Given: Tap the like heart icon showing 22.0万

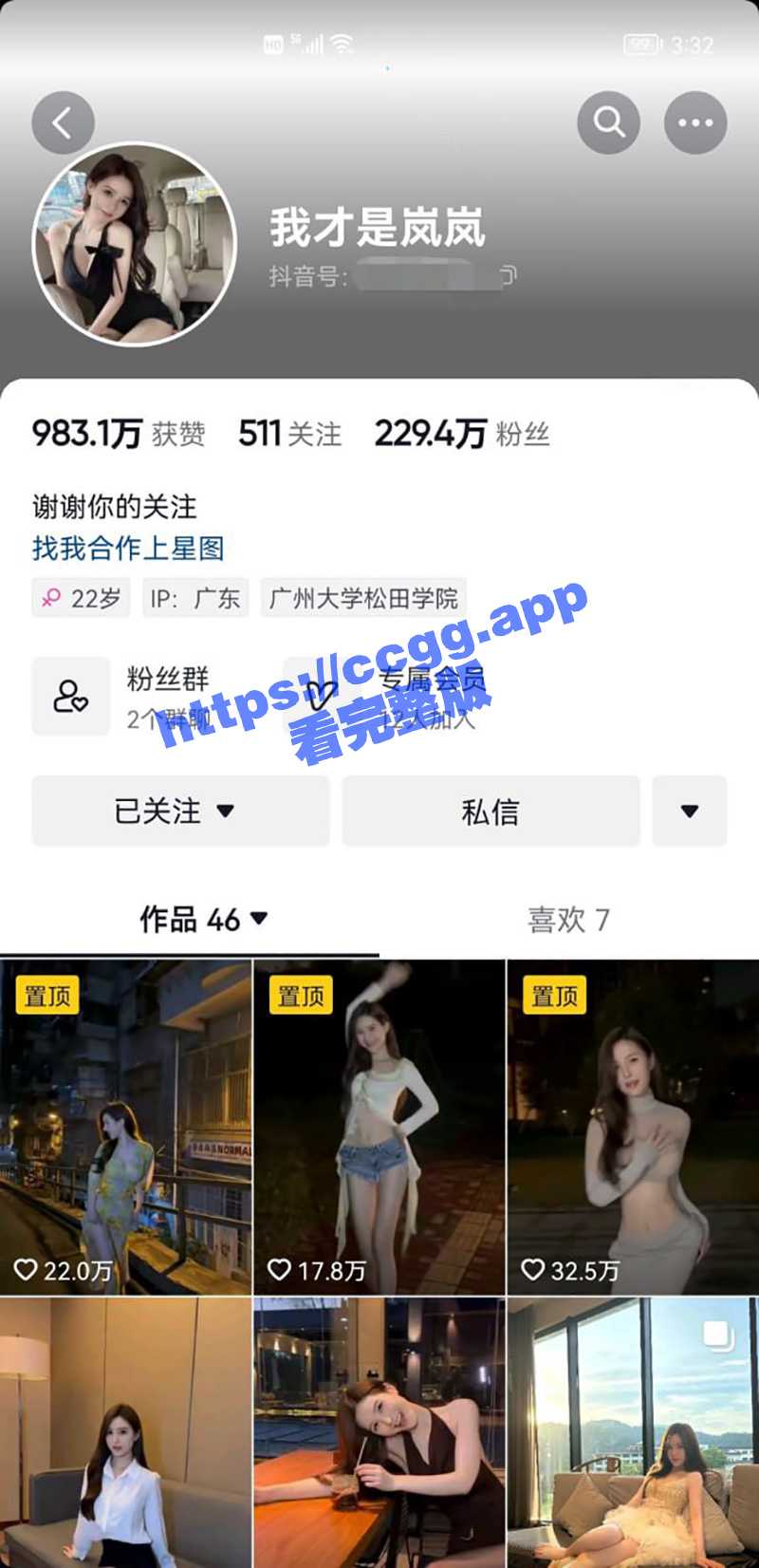Looking at the screenshot, I should 26,1267.
